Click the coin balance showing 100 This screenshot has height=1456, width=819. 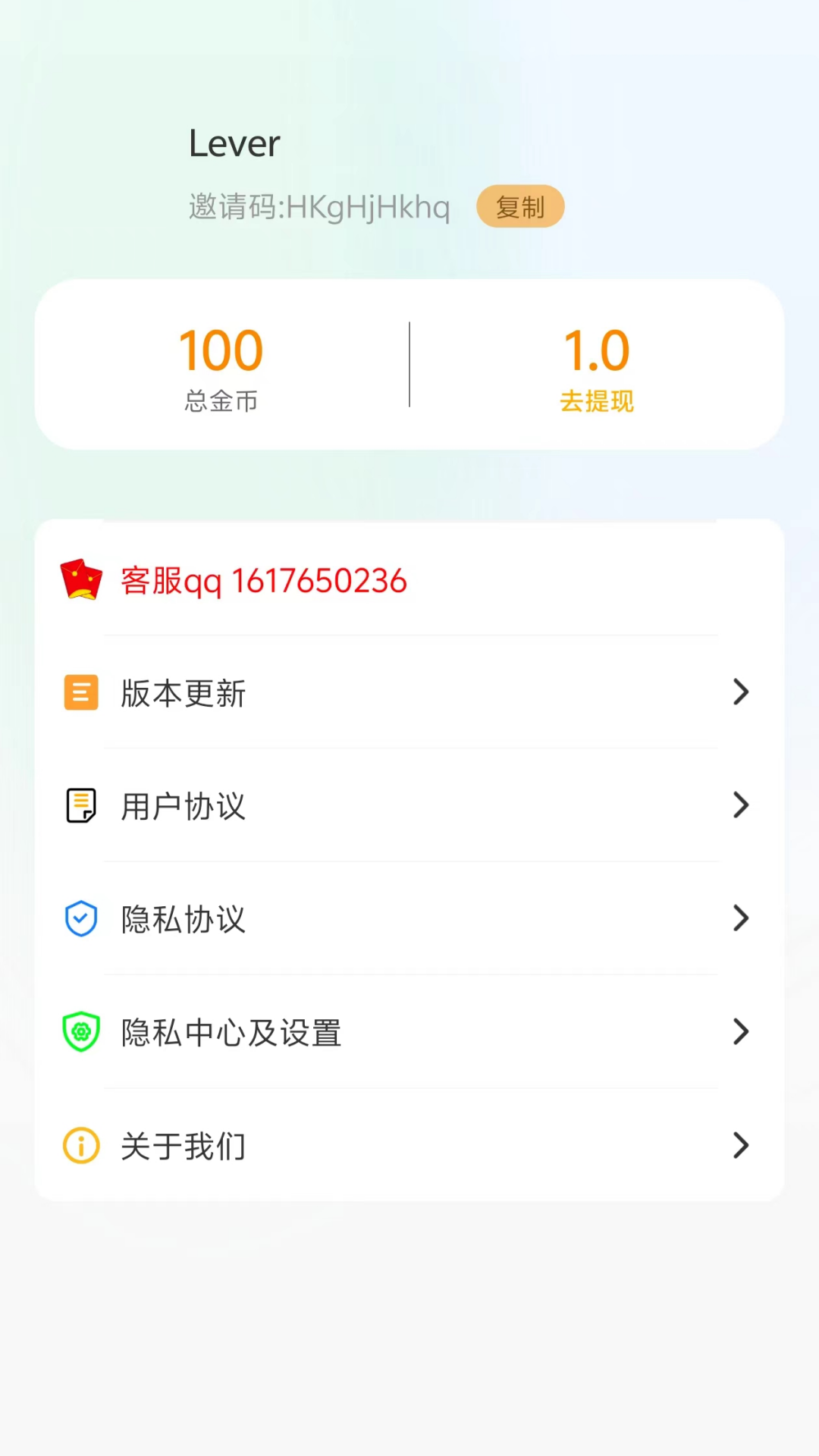pyautogui.click(x=221, y=349)
